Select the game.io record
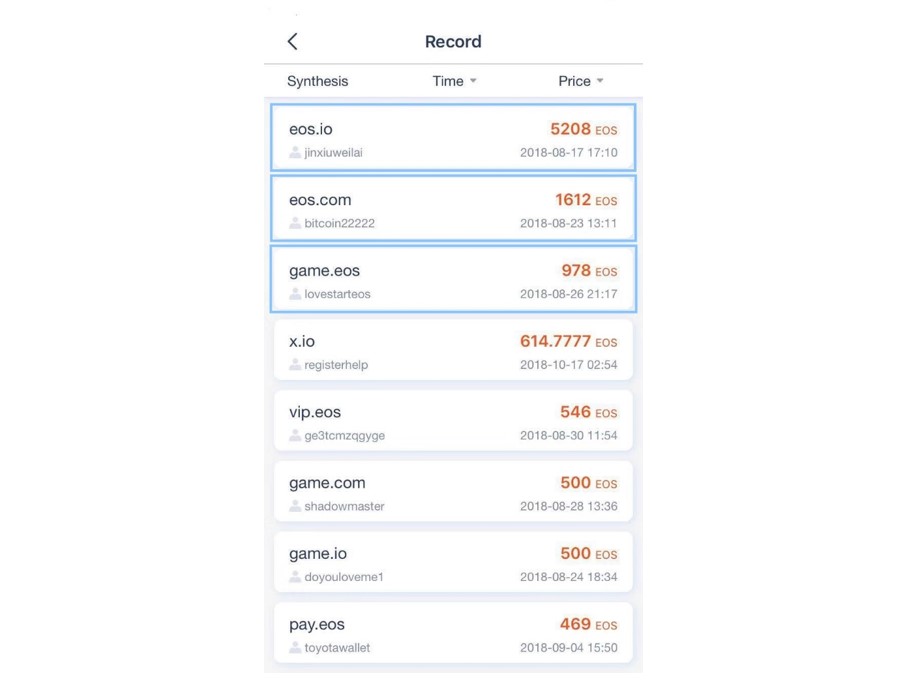Image resolution: width=907 pixels, height=684 pixels. 454,562
